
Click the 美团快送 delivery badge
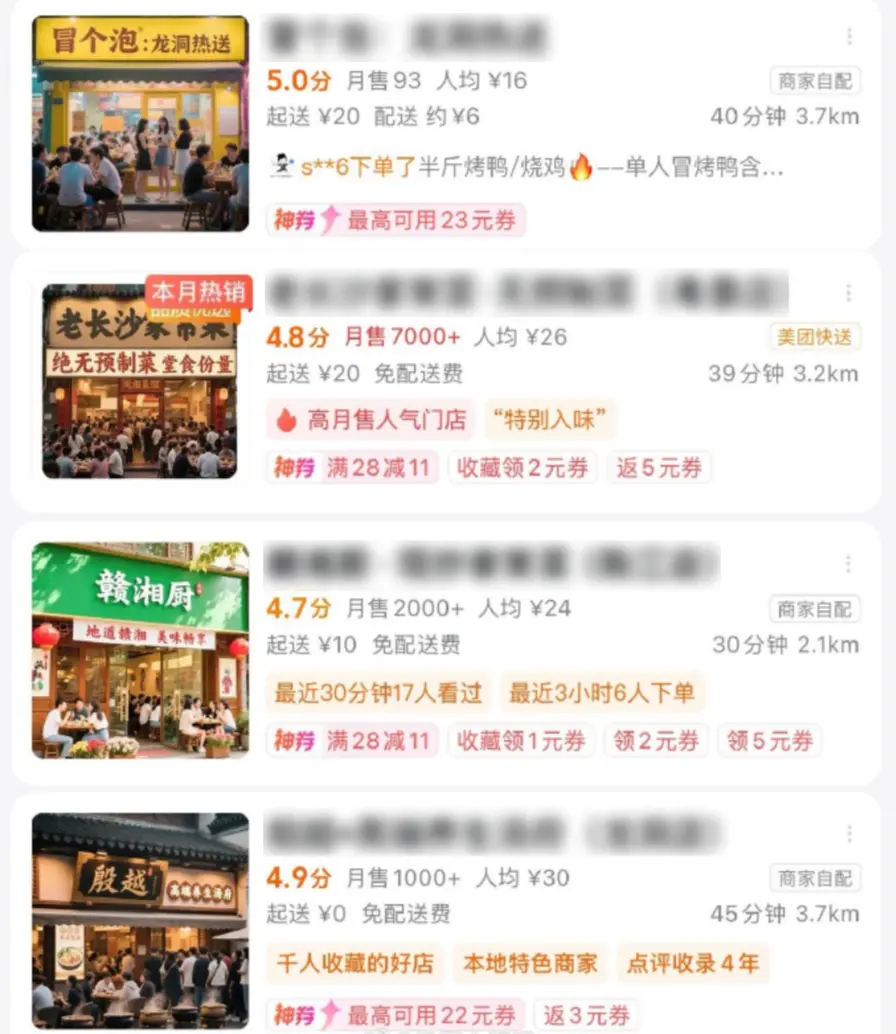(814, 337)
